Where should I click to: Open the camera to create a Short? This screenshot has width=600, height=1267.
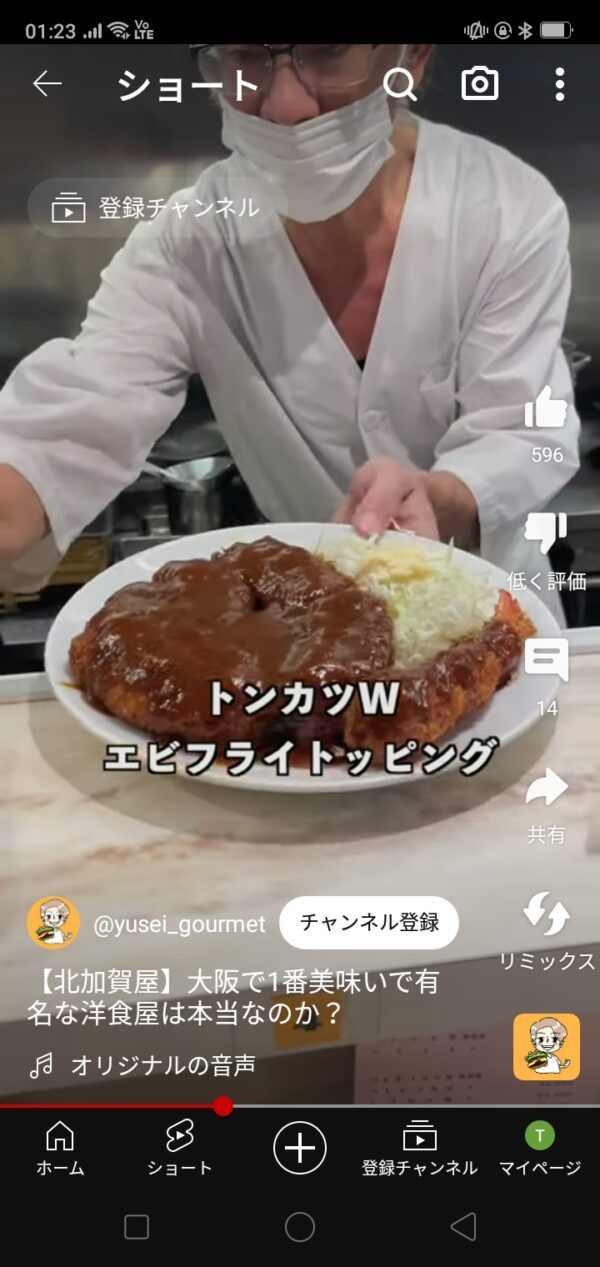480,85
